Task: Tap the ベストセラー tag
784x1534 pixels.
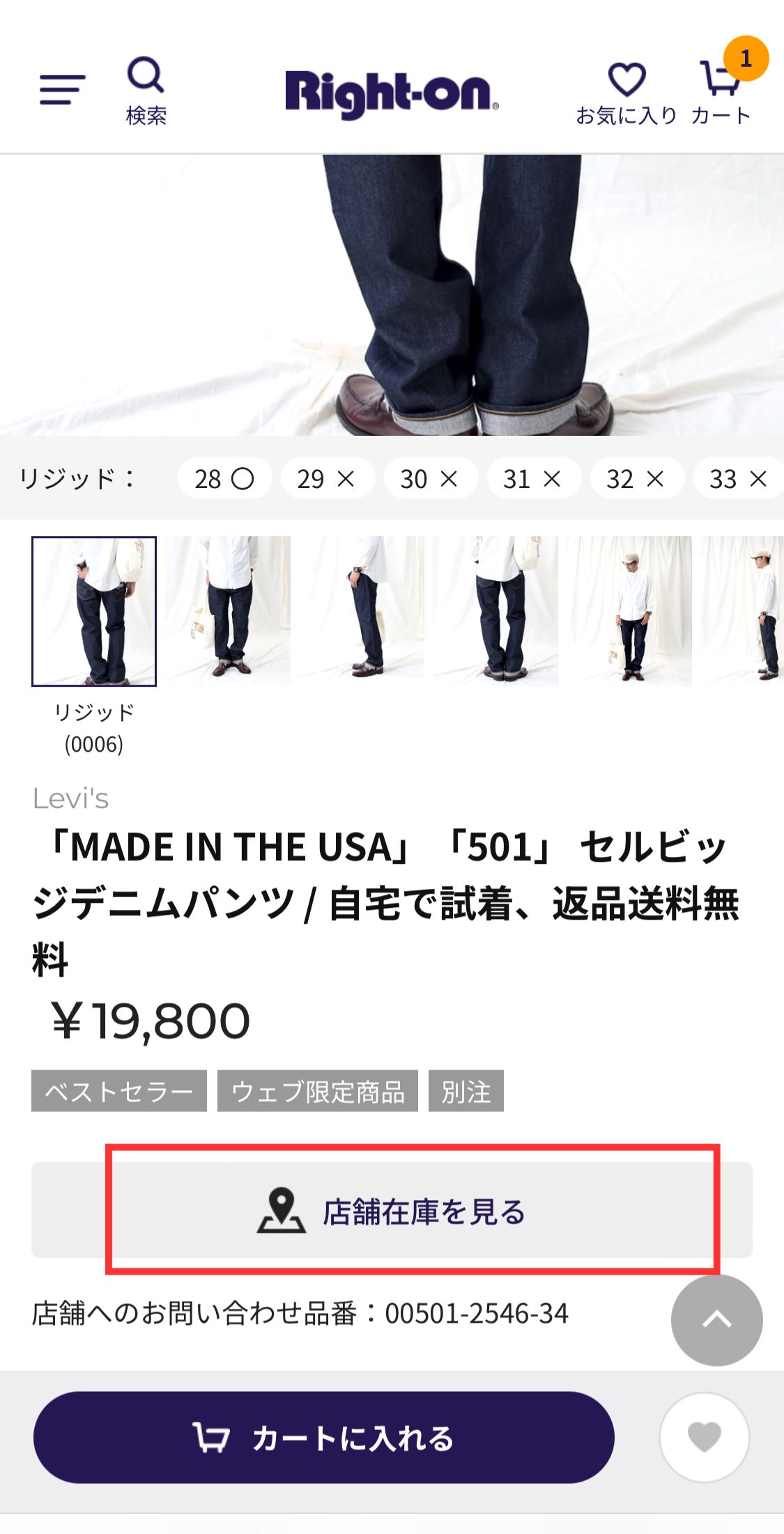Action: 118,1091
